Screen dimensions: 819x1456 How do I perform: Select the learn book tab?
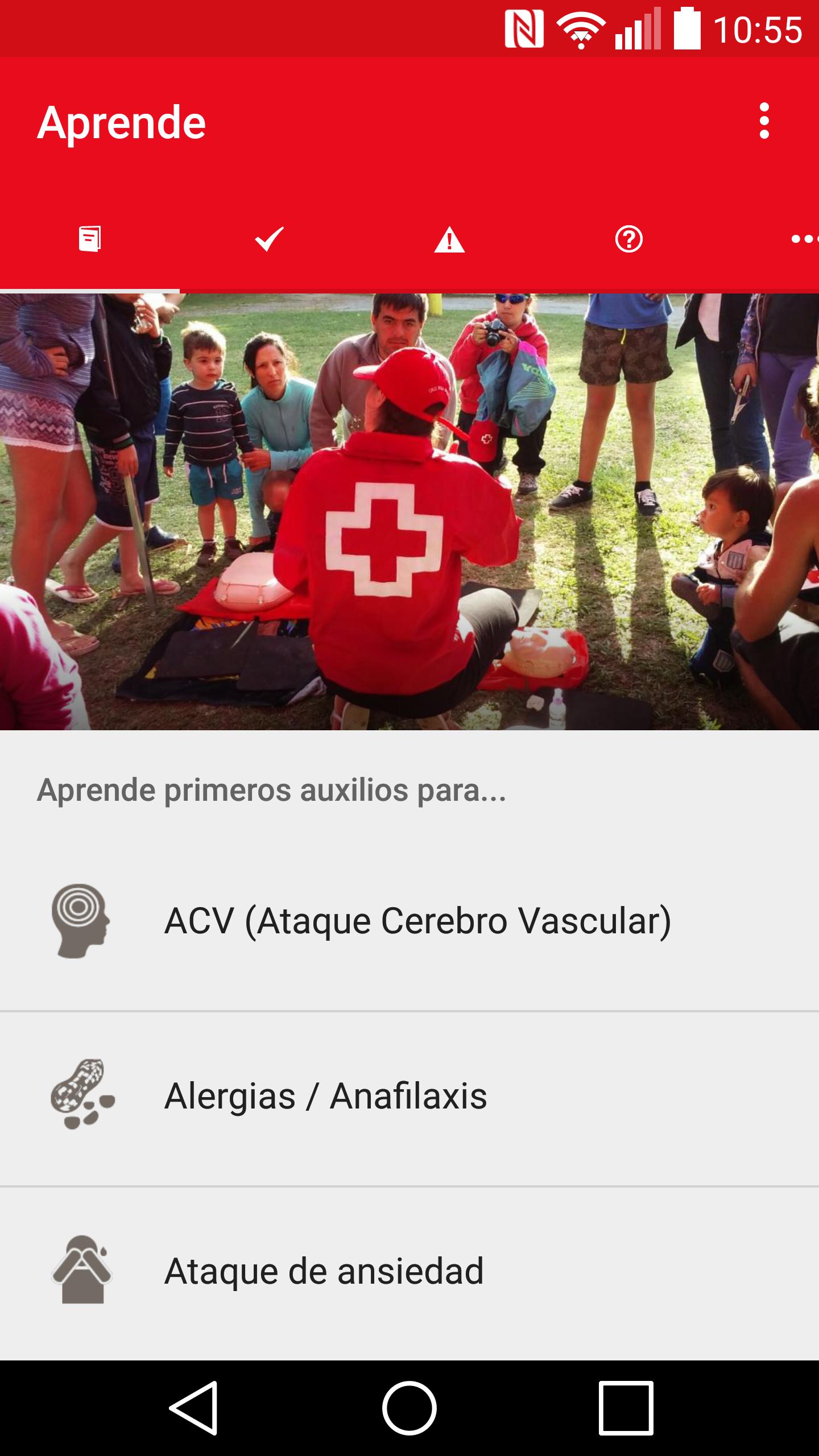click(x=90, y=239)
